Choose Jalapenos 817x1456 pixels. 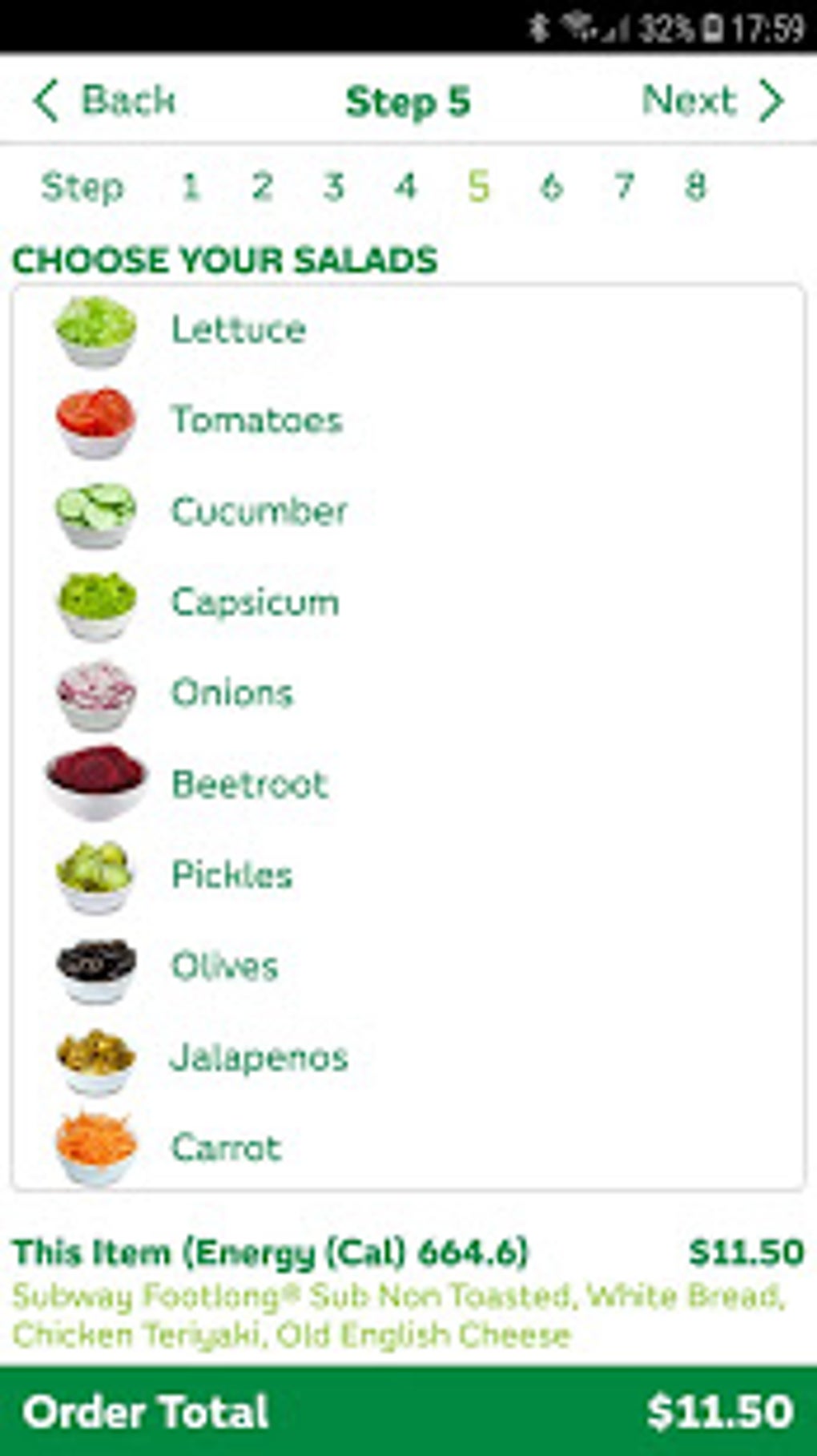coord(259,1057)
